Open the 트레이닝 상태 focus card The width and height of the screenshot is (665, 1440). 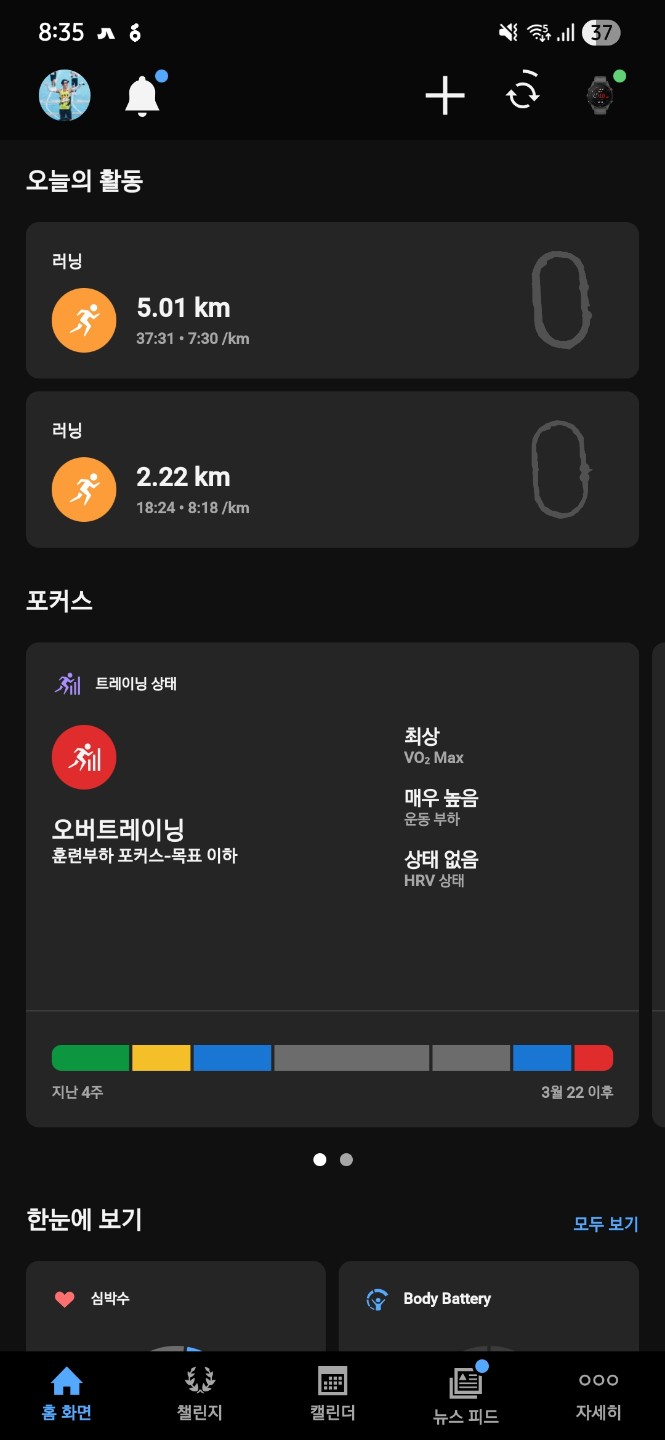[332, 884]
